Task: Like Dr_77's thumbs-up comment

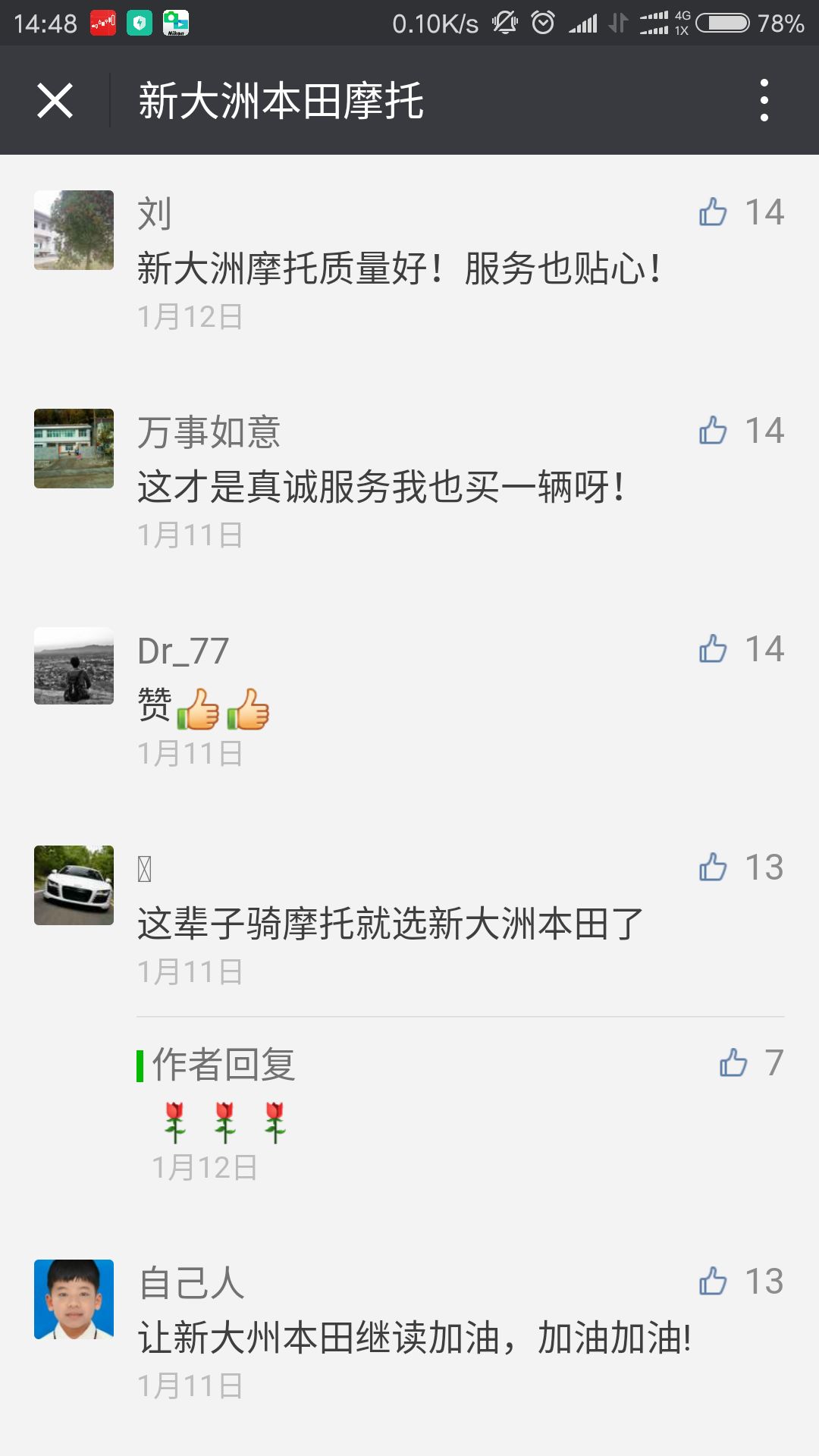Action: (714, 649)
